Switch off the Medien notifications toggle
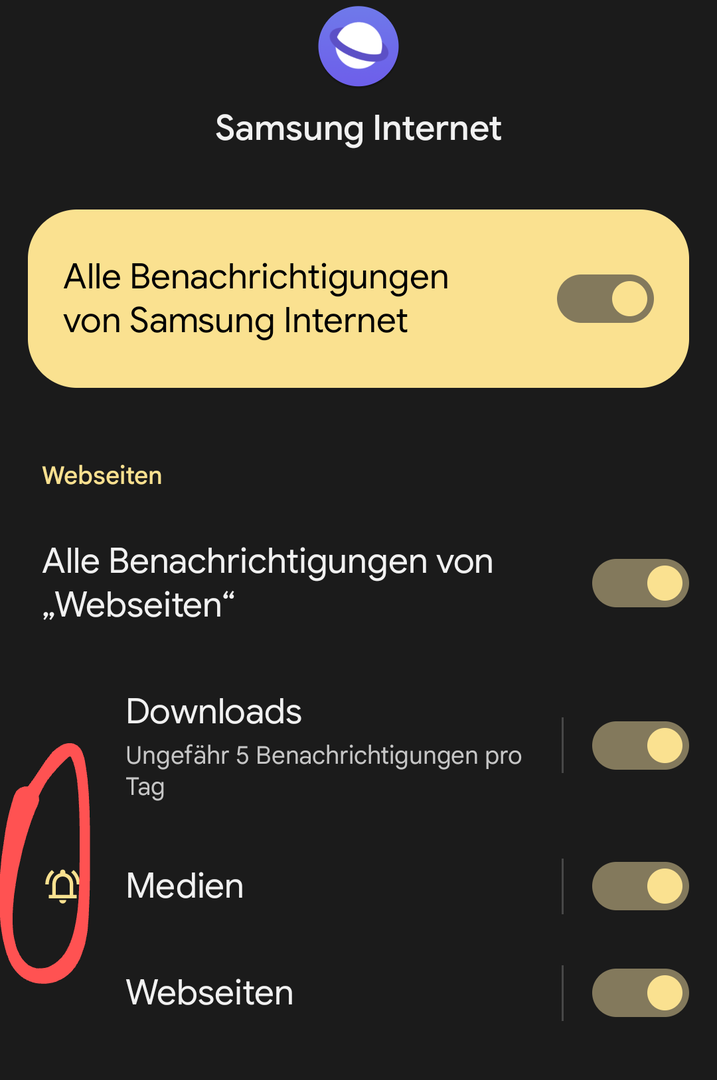717x1080 pixels. coord(640,886)
